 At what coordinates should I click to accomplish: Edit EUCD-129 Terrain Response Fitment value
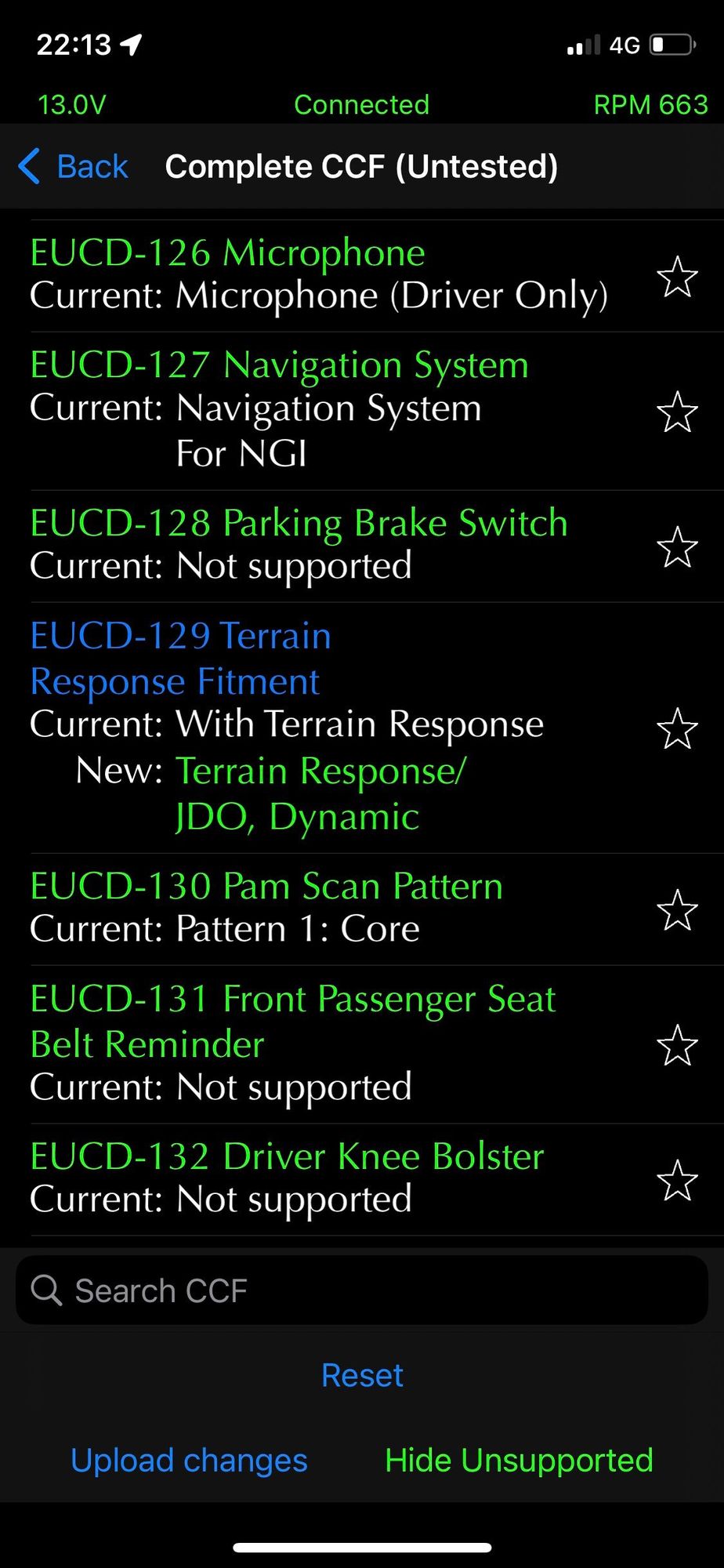(313, 727)
